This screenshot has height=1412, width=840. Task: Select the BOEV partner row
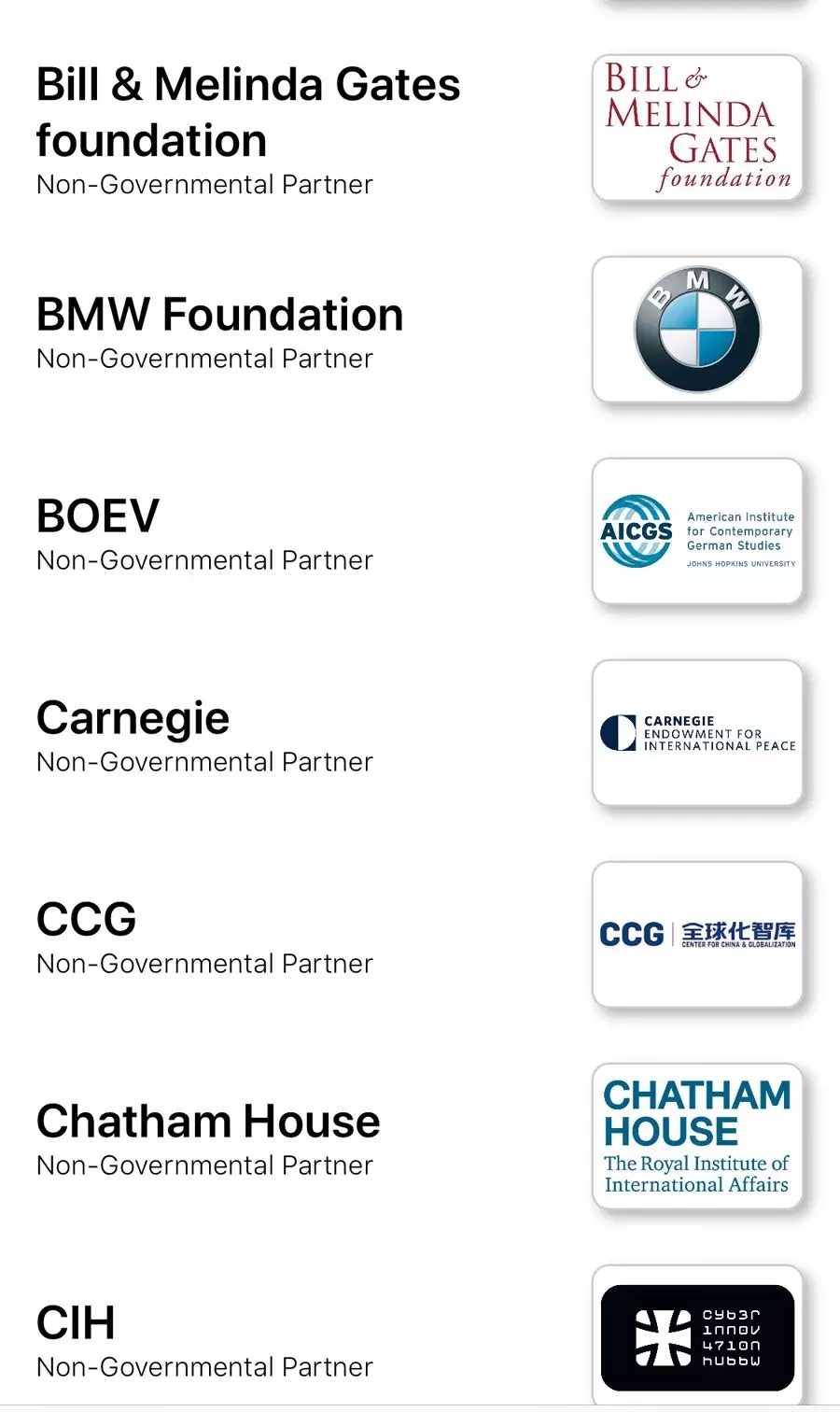click(205, 530)
